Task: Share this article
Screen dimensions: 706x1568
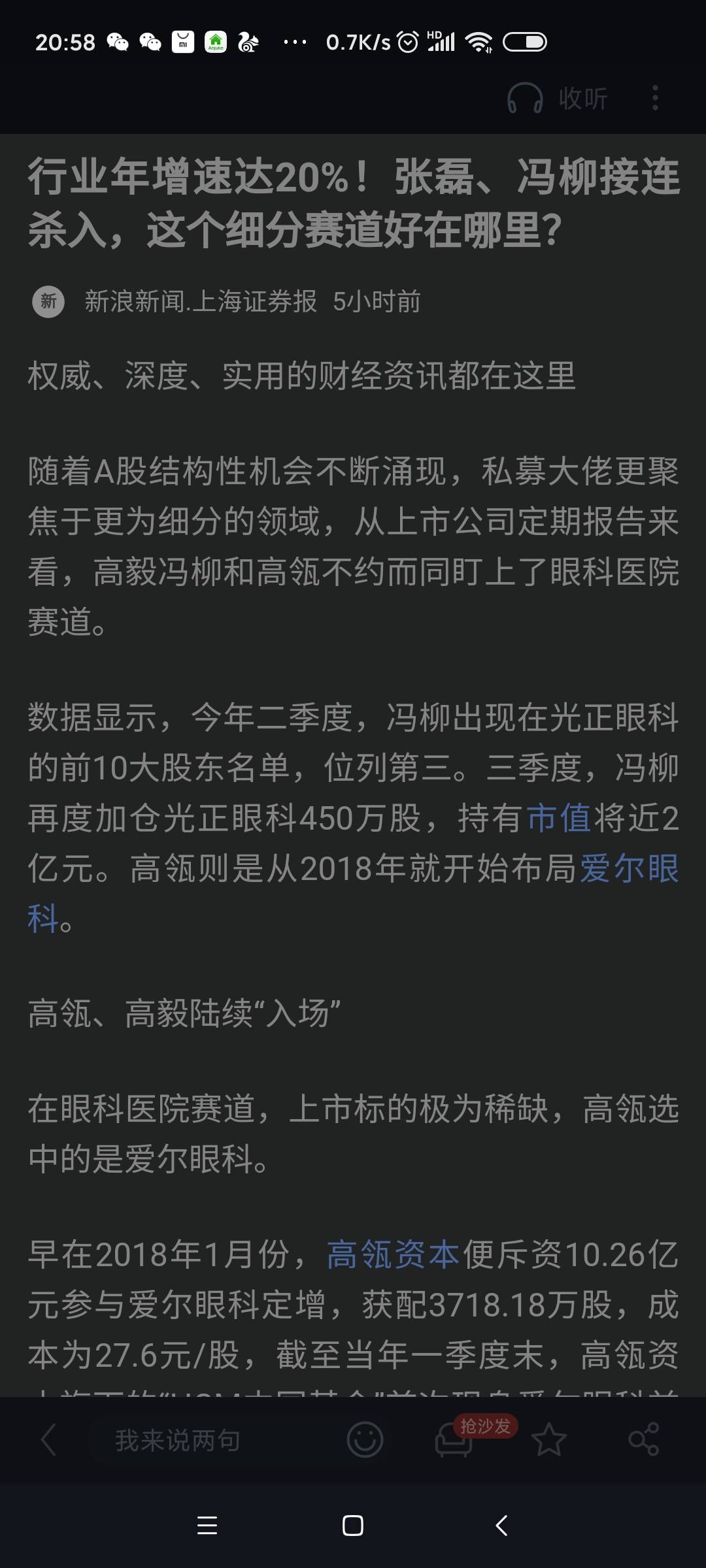Action: tap(643, 1439)
